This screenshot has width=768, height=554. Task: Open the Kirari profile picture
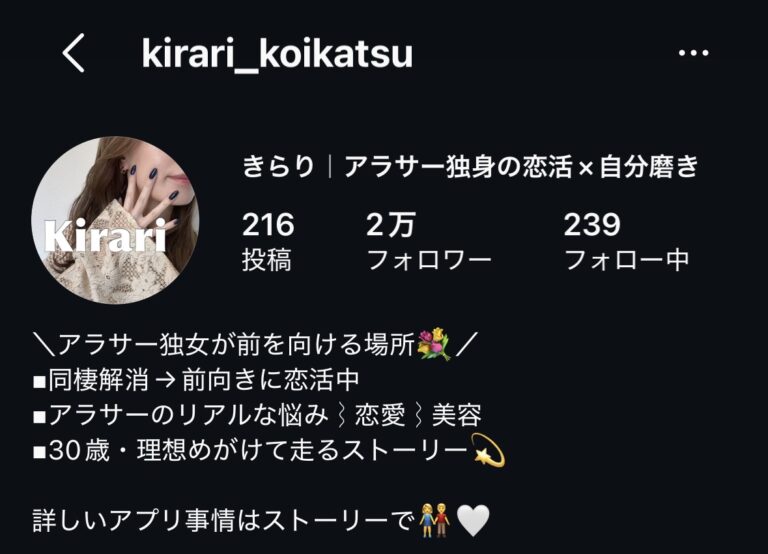pos(115,220)
